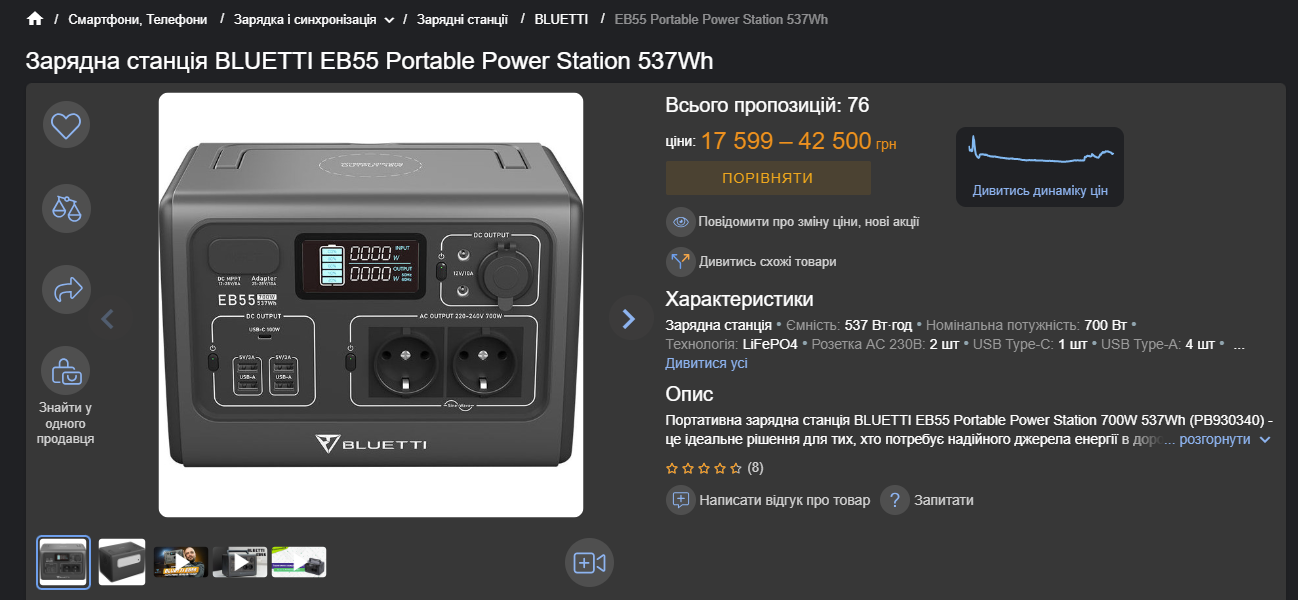Tap Запитати to ask a question
Image resolution: width=1298 pixels, height=600 pixels.
(943, 500)
